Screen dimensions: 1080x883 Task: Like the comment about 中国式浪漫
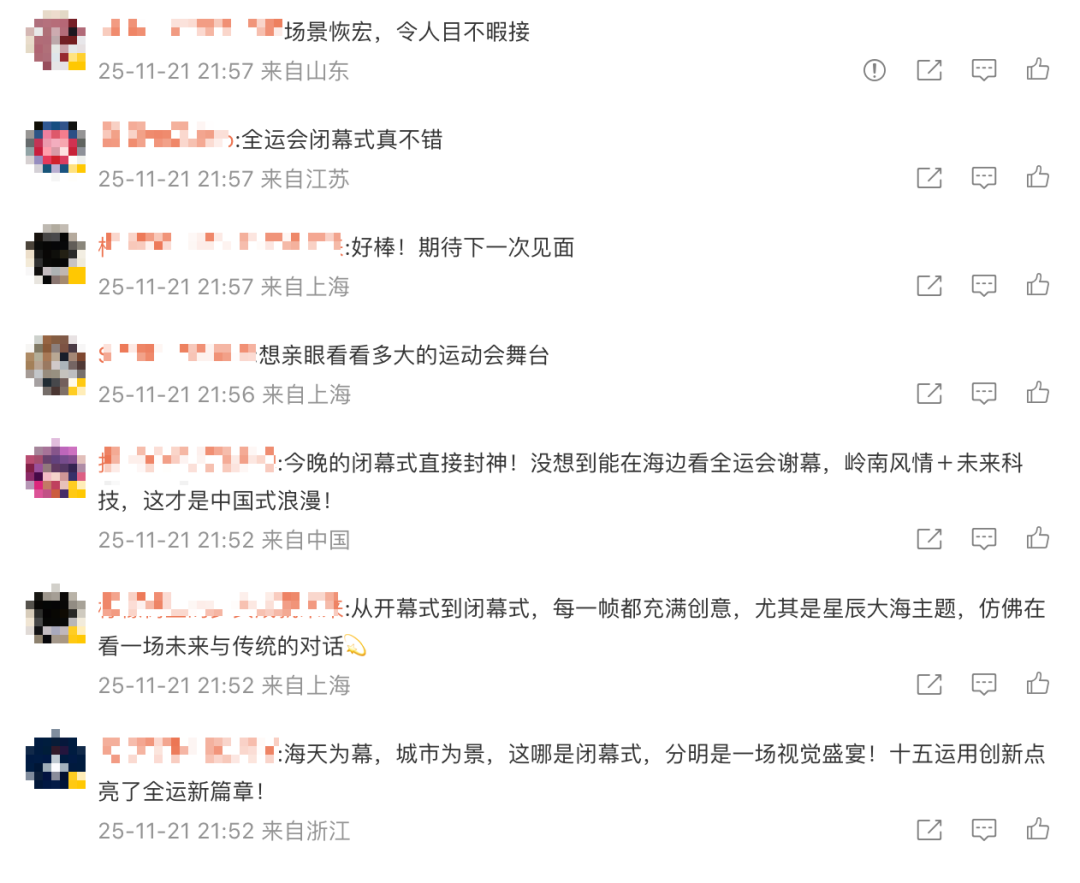pyautogui.click(x=1037, y=539)
